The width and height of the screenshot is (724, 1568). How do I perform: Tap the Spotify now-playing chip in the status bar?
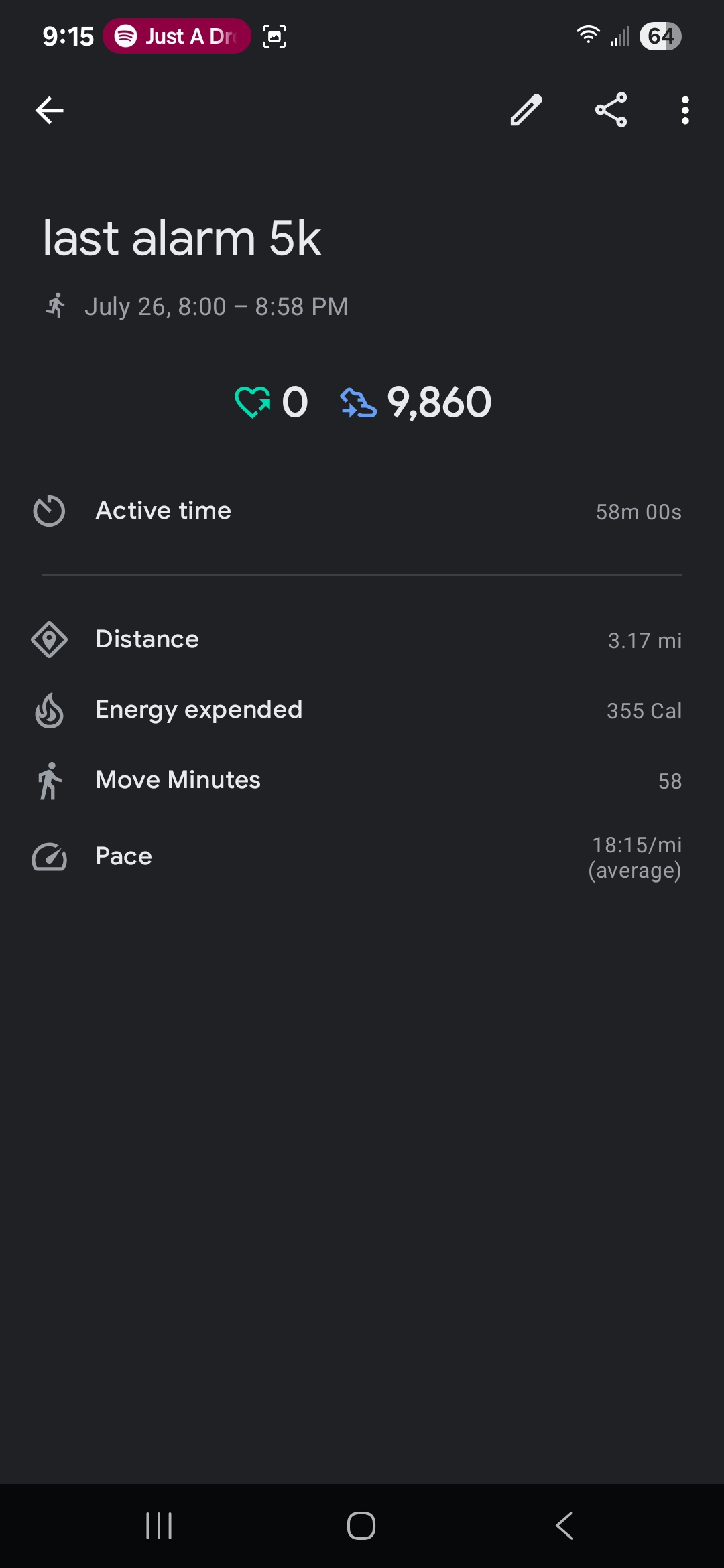tap(177, 36)
